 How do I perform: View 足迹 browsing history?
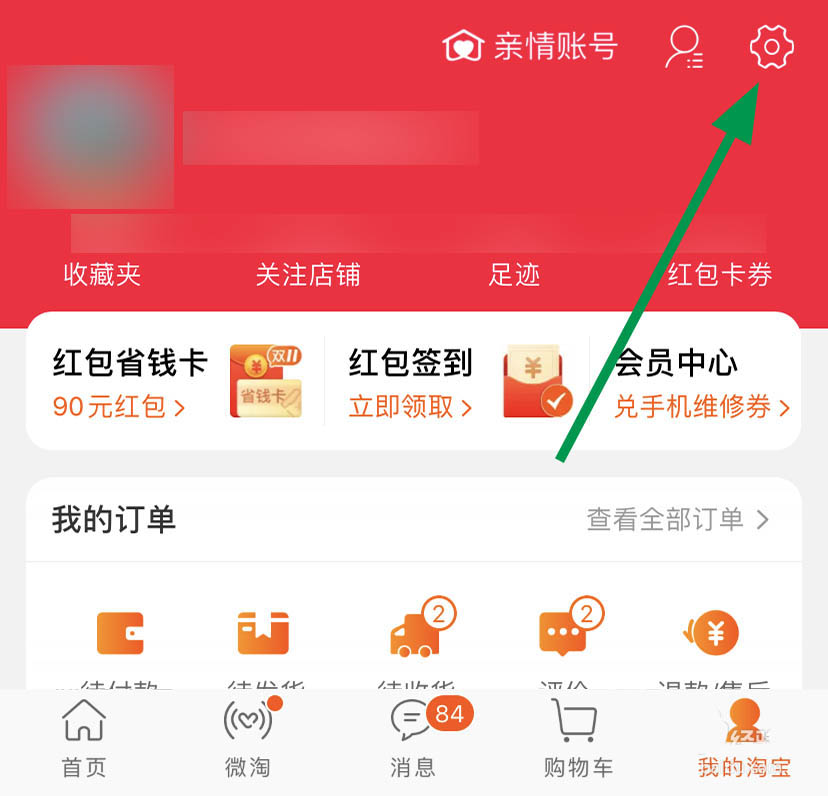tap(514, 275)
